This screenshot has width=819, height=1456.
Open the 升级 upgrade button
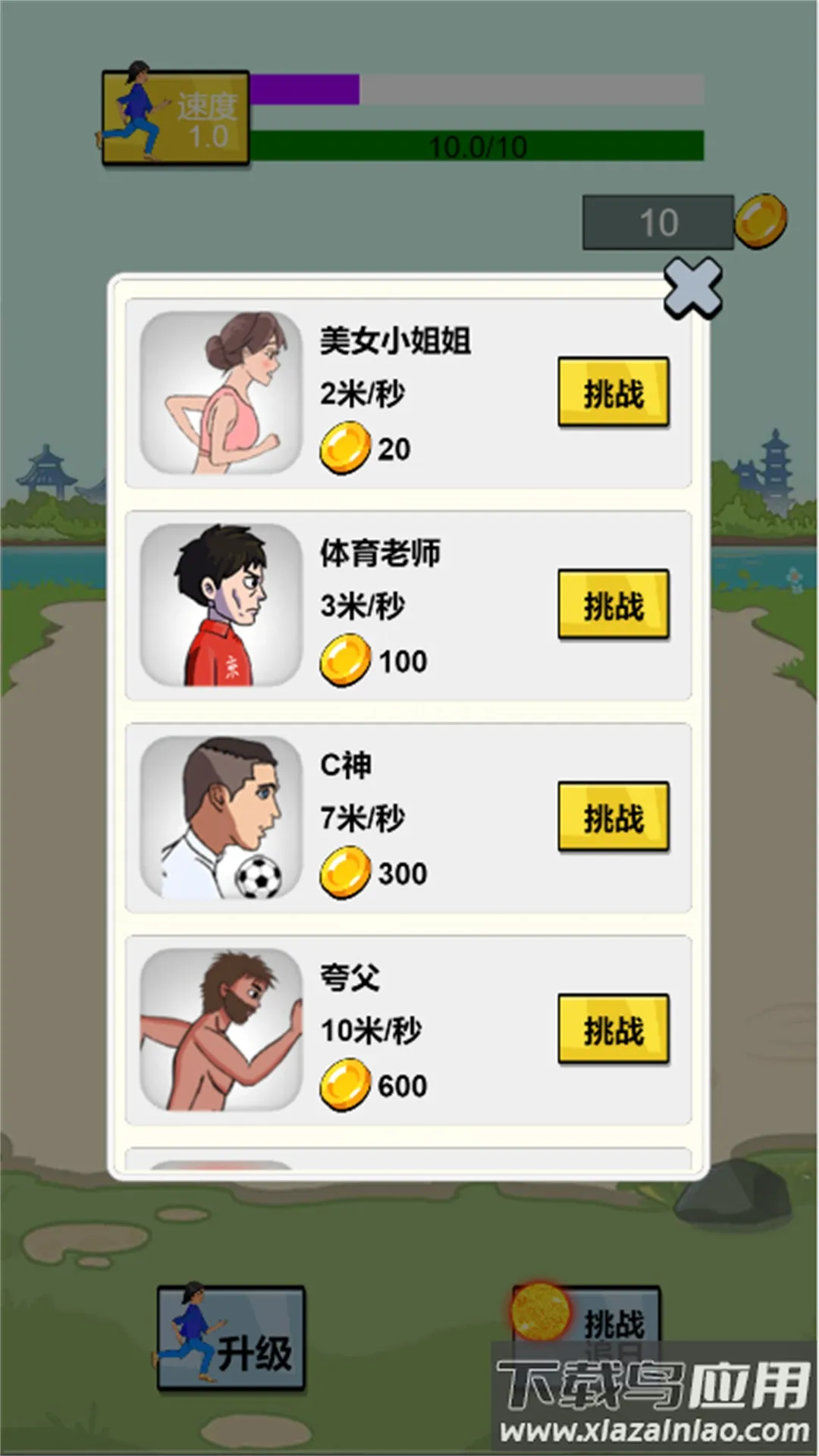click(x=231, y=1338)
